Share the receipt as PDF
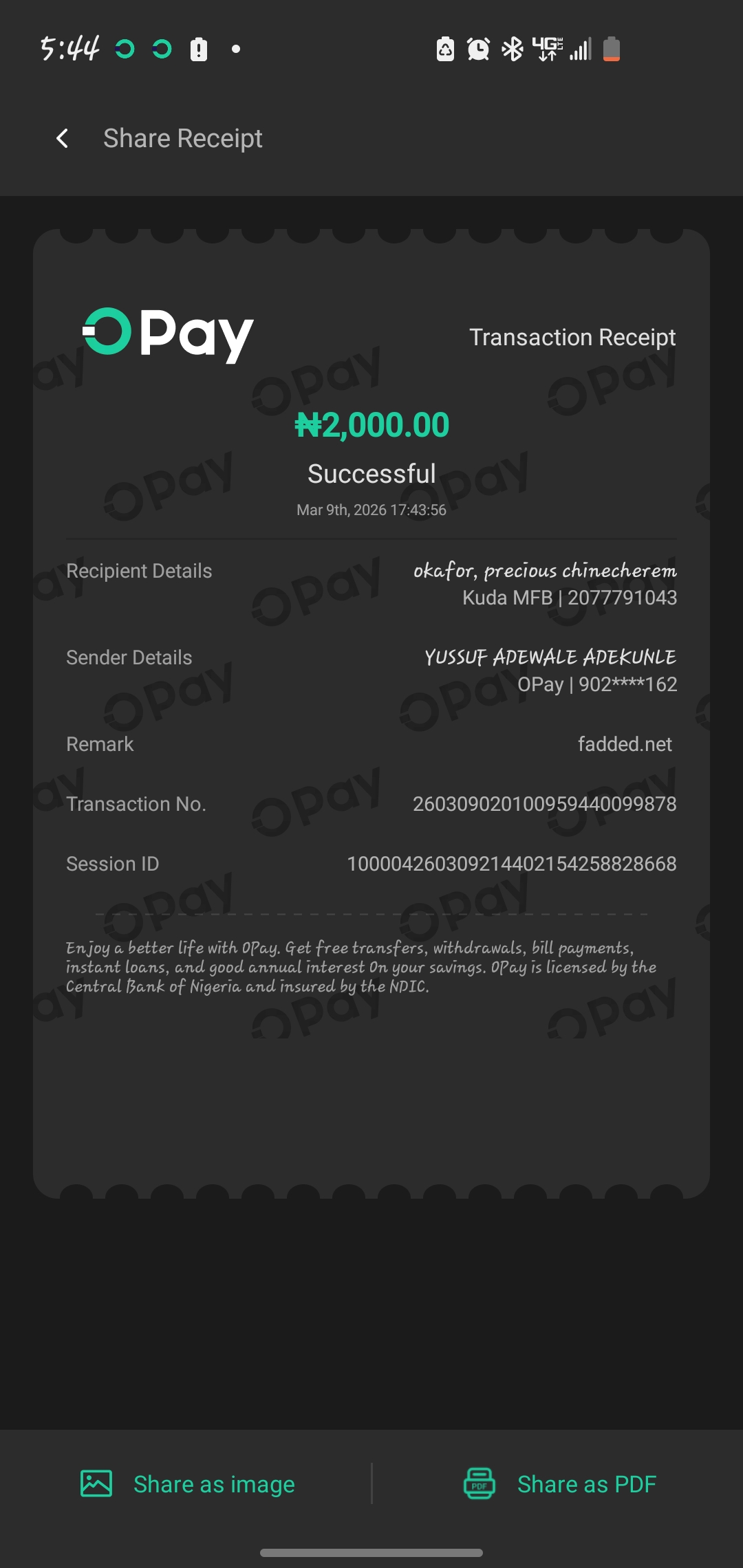 (559, 1484)
